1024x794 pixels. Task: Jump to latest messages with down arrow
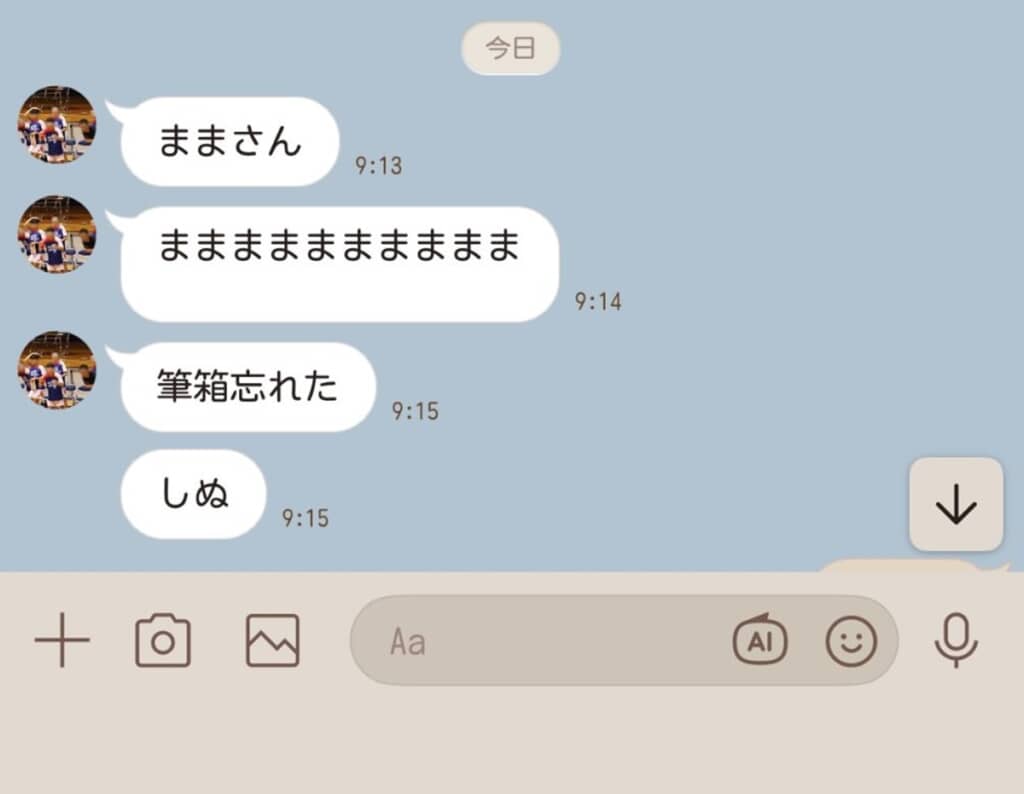[x=956, y=505]
